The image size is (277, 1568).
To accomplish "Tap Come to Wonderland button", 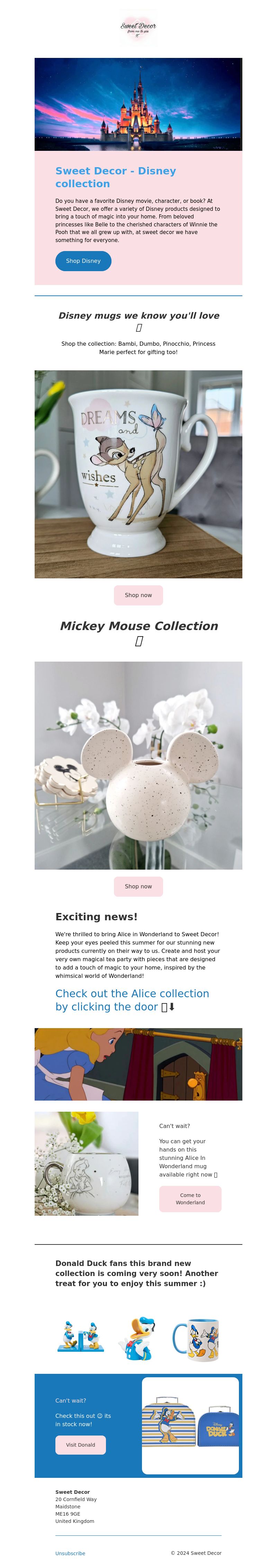I will pyautogui.click(x=190, y=1198).
